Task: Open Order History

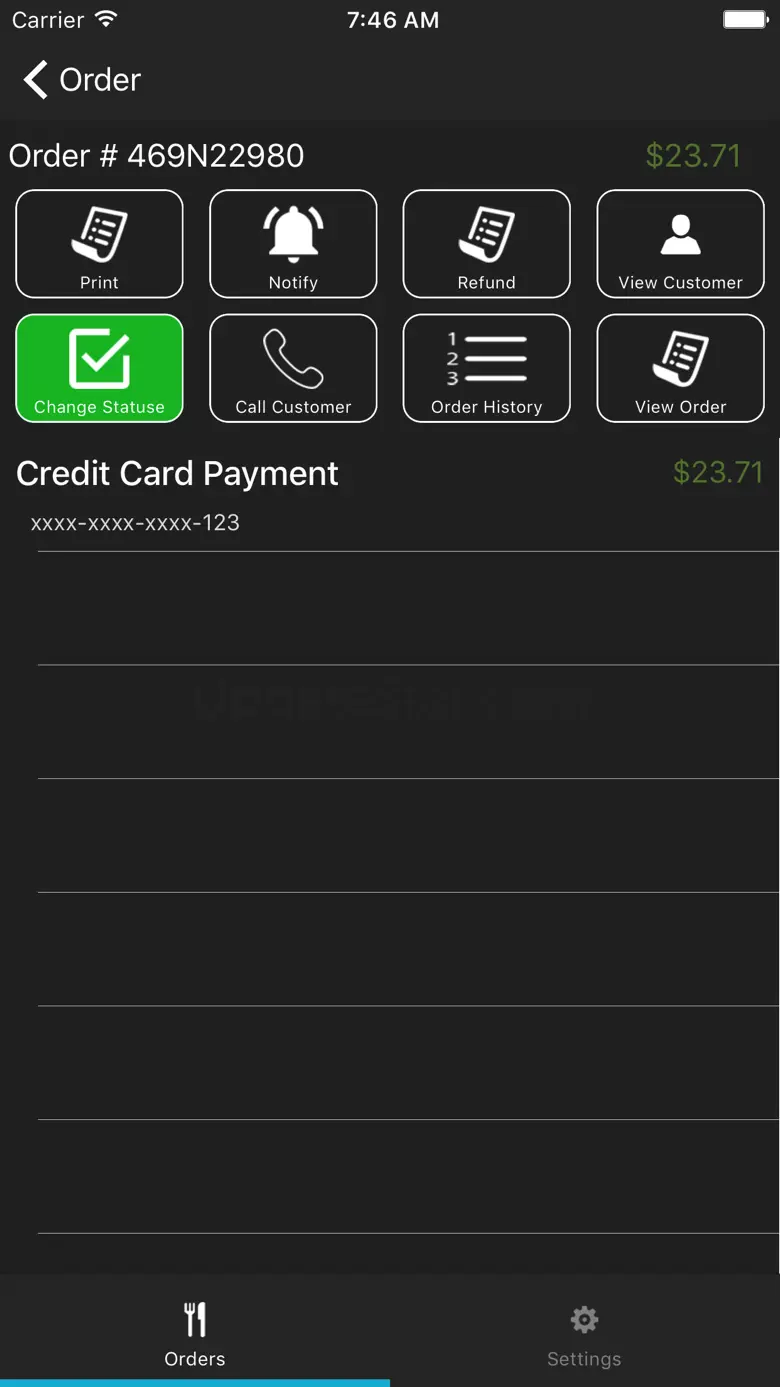Action: coord(487,368)
